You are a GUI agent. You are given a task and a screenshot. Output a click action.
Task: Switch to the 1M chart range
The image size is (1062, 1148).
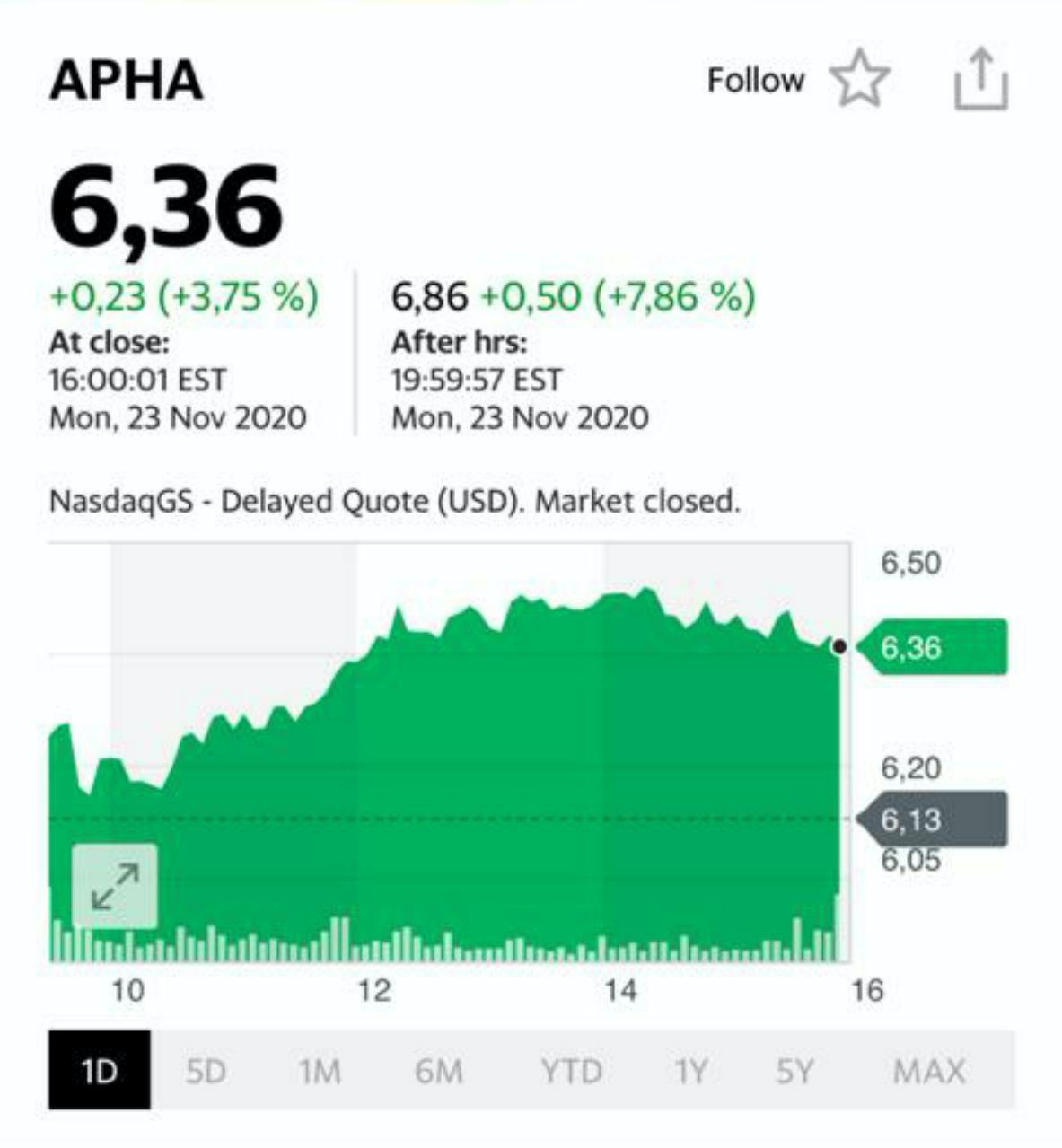pyautogui.click(x=320, y=1070)
